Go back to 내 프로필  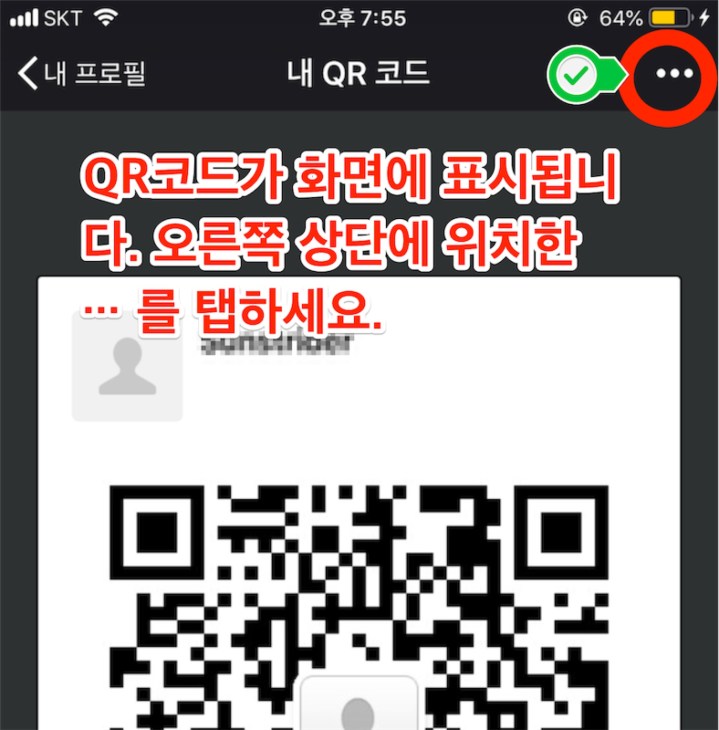pos(82,74)
